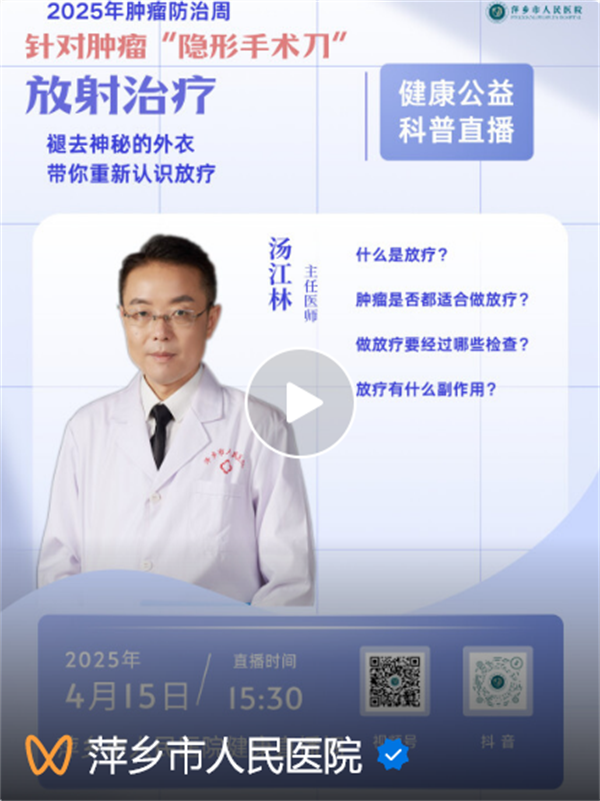The image size is (600, 801).
Task: Play the radiotherapy livestream video
Action: tap(300, 403)
